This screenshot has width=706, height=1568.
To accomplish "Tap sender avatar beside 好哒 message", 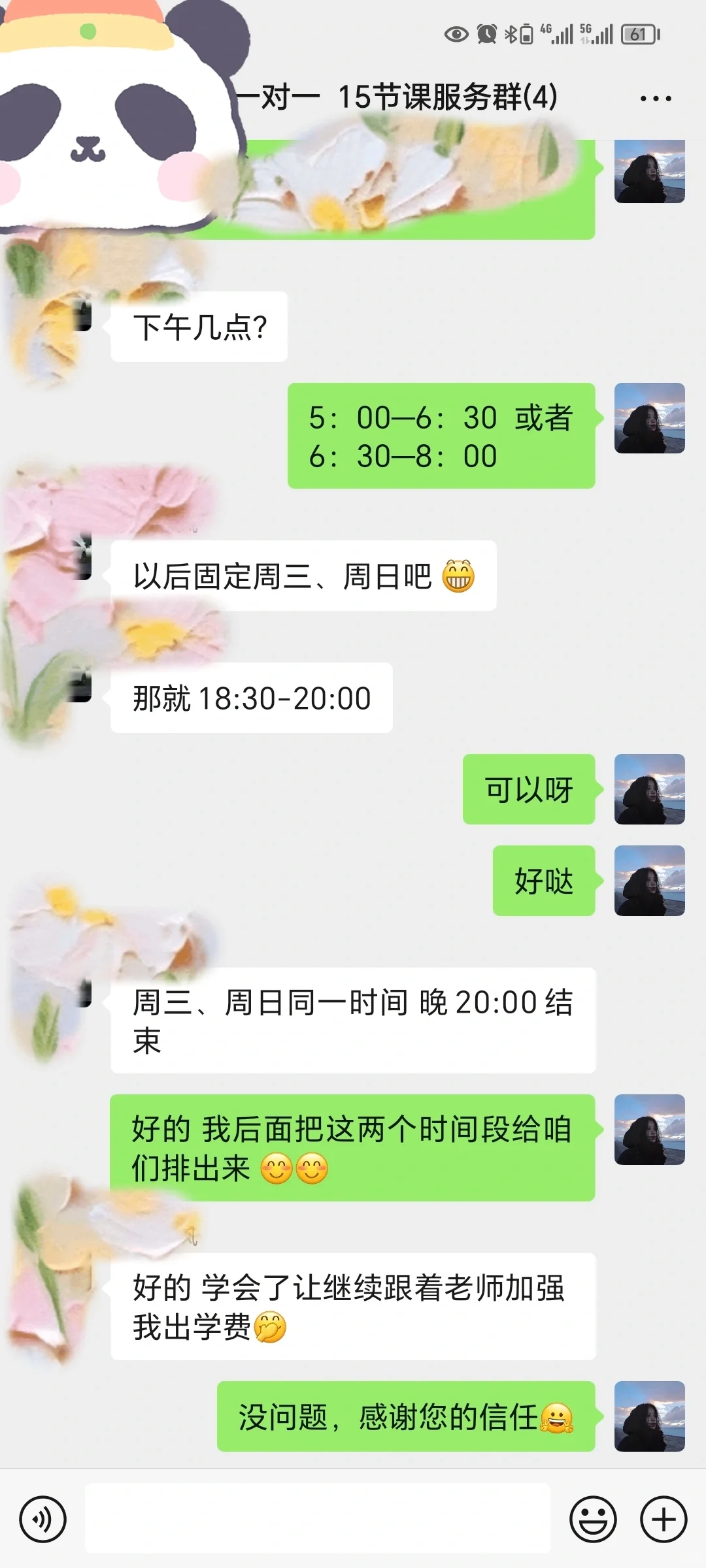I will tap(650, 881).
